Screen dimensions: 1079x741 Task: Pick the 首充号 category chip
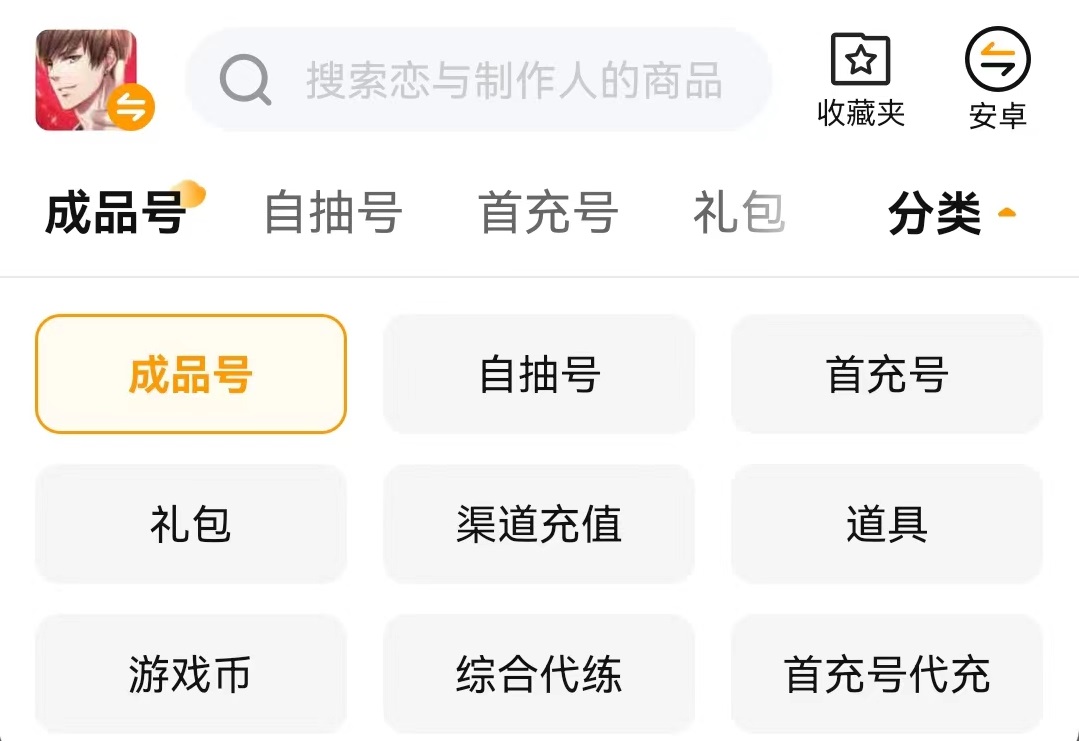click(887, 375)
